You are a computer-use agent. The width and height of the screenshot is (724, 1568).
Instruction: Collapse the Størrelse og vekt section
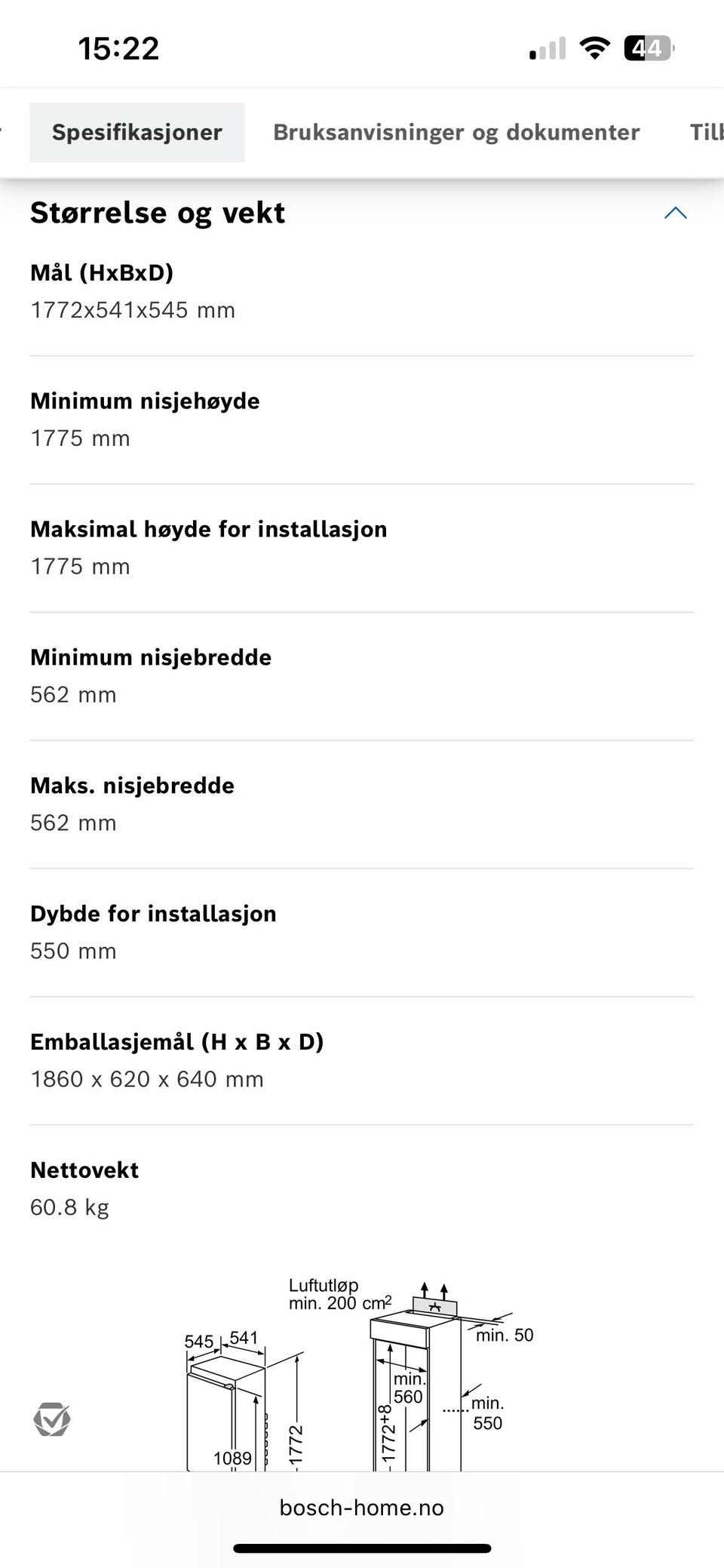[676, 214]
